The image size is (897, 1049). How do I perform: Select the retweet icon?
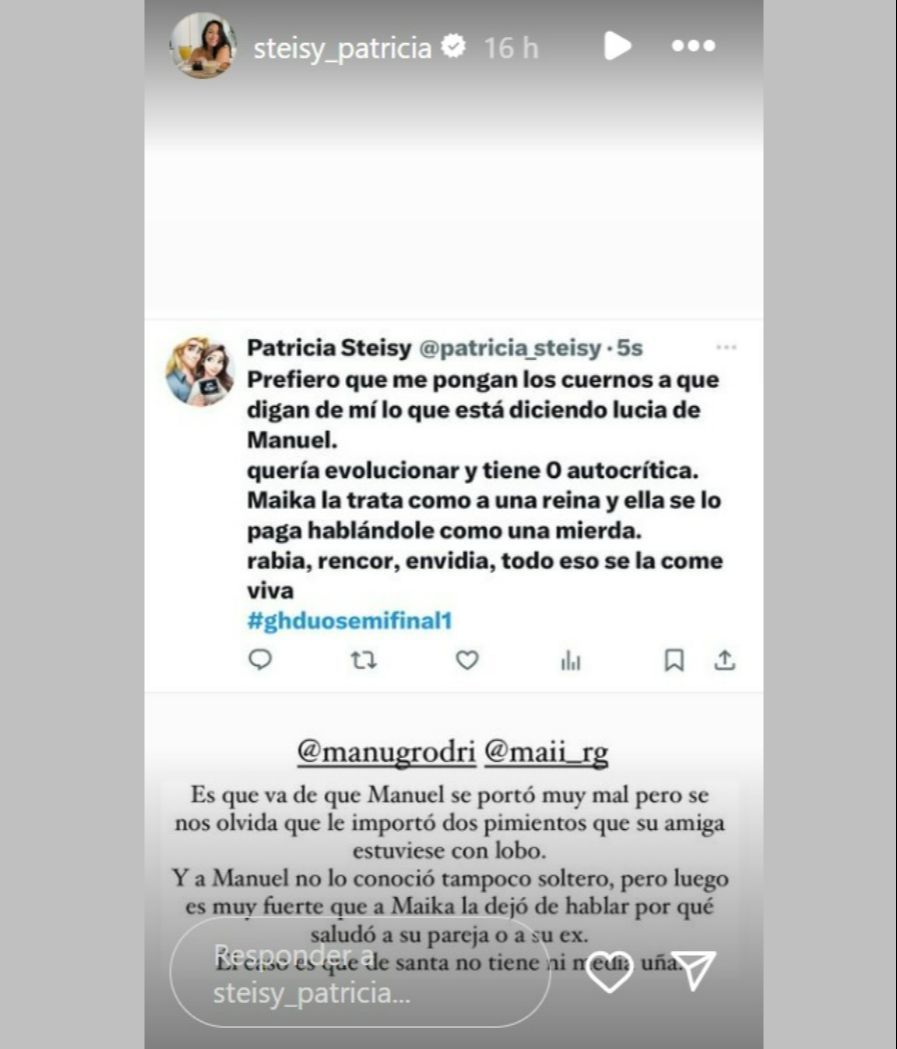(364, 660)
